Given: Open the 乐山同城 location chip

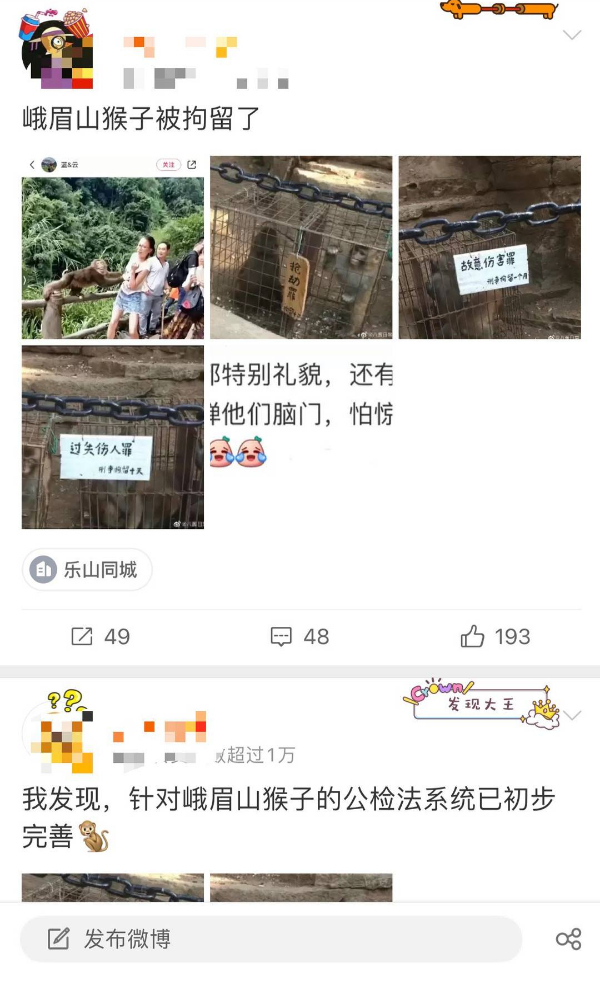Looking at the screenshot, I should coord(88,570).
